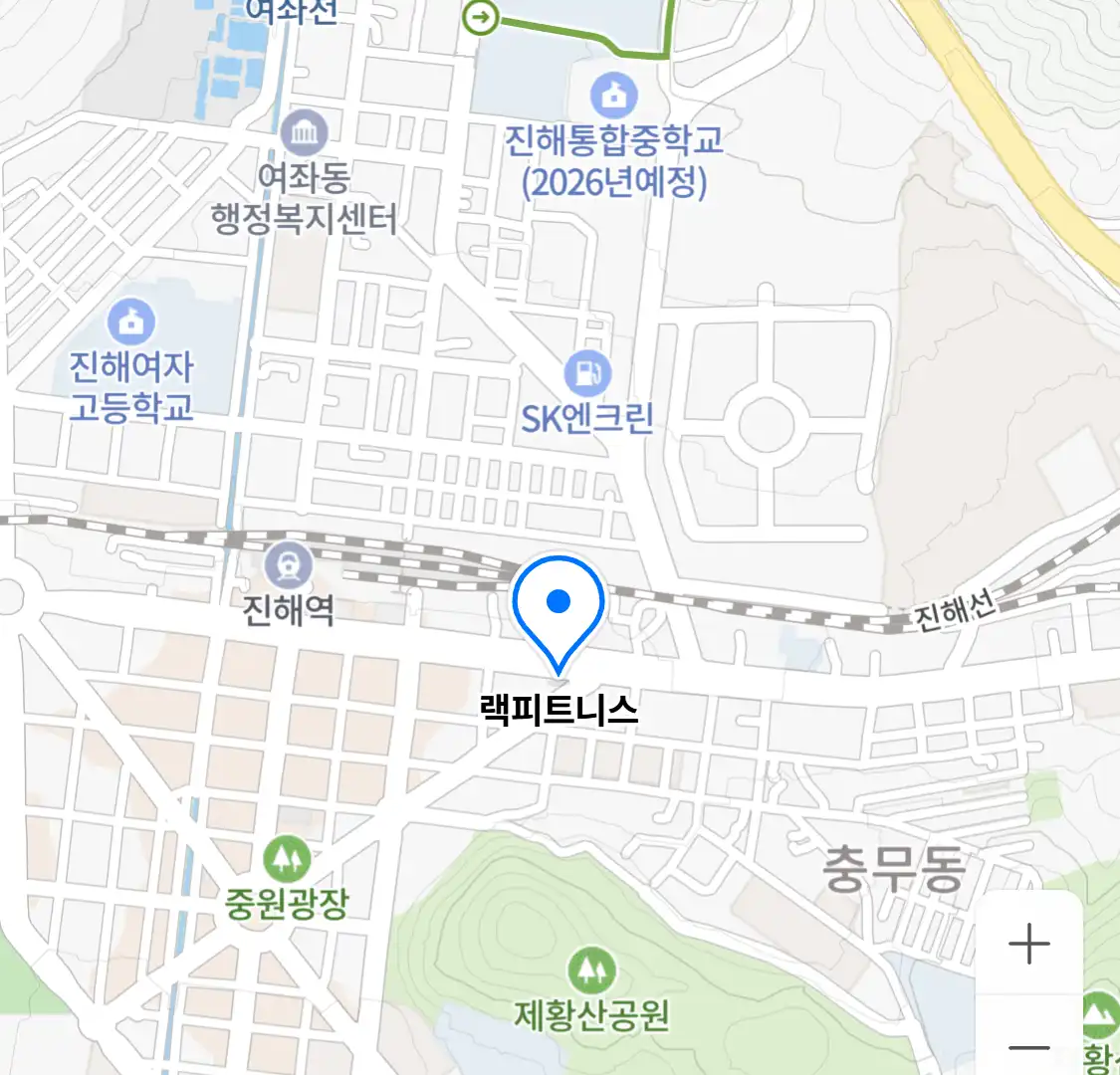Zoom out with the minus button

(x=1028, y=1046)
